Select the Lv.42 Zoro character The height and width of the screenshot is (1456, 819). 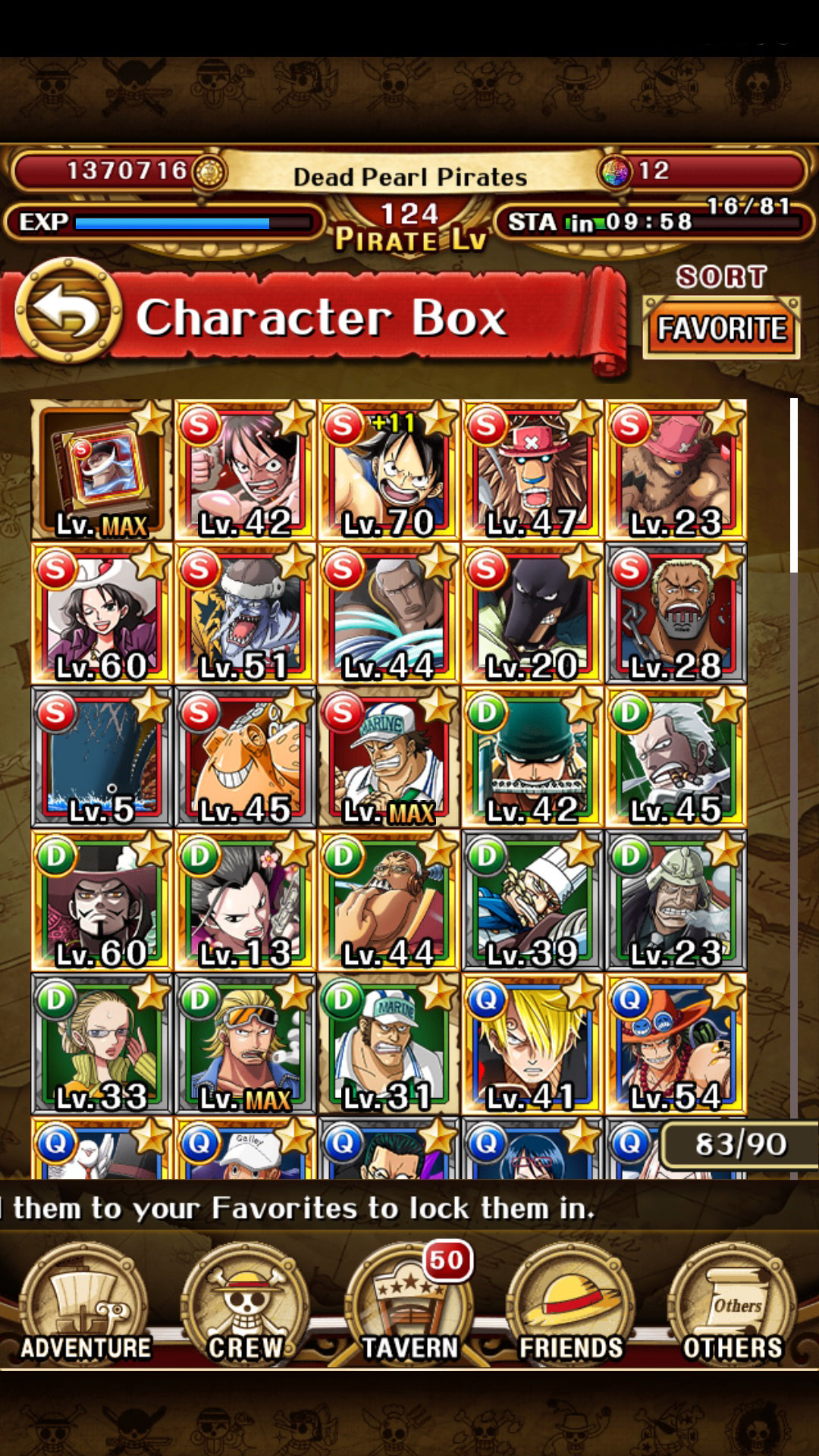tap(532, 757)
